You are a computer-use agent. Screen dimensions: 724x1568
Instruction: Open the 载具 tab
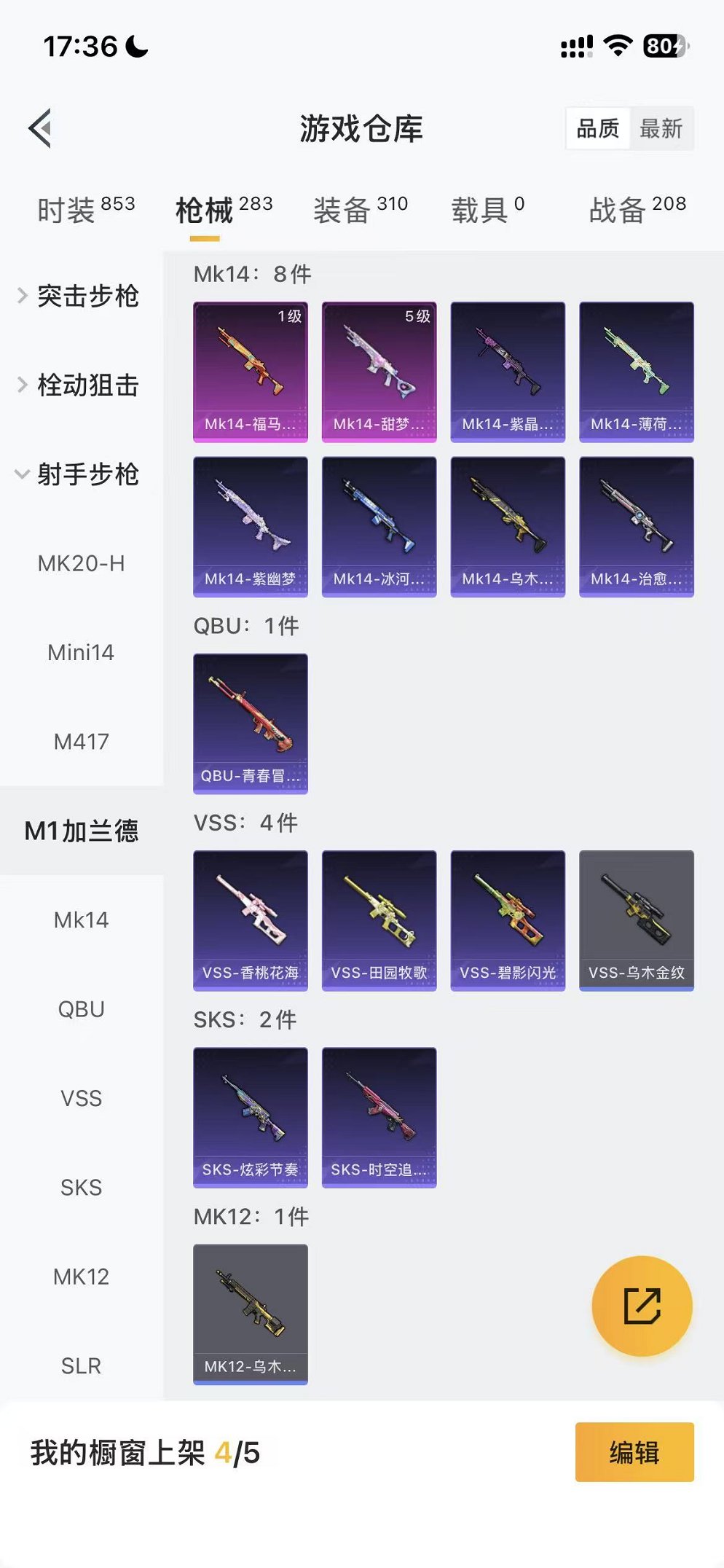tap(487, 210)
